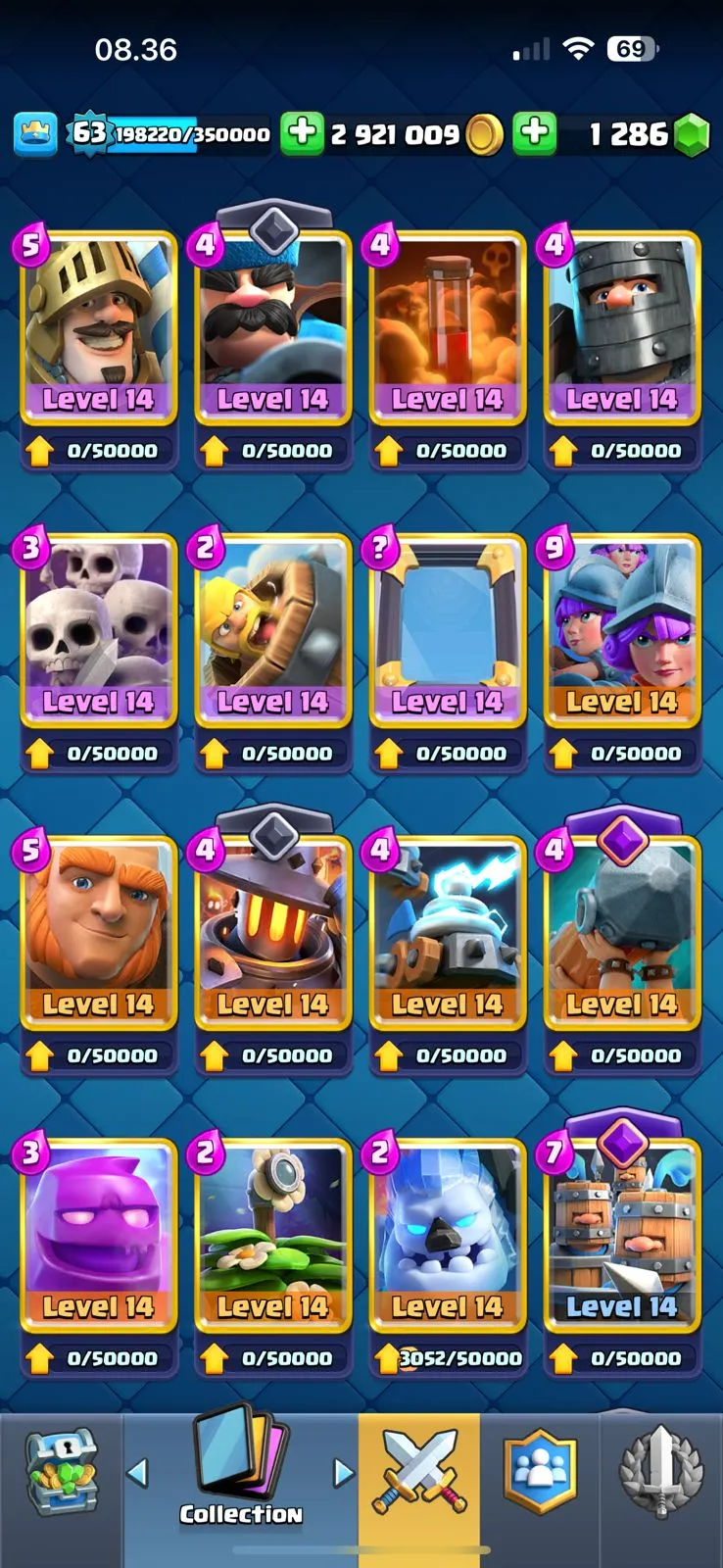This screenshot has width=723, height=1568.
Task: Go to the Battle crossed swords tab
Action: click(419, 1472)
